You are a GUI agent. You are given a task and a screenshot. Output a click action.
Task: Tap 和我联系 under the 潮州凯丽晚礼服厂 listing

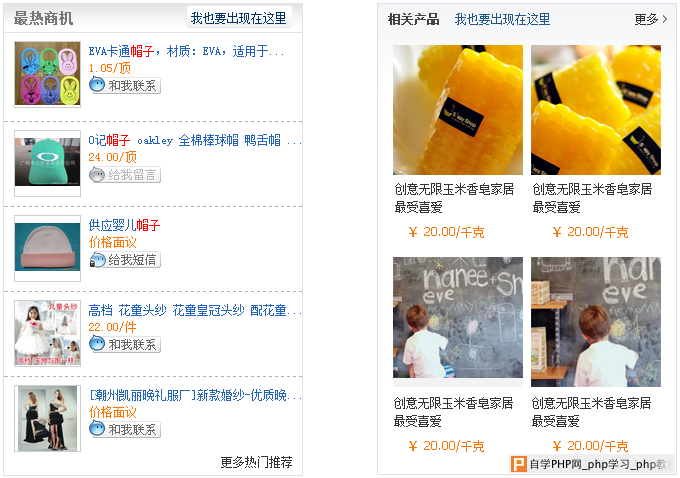pos(125,429)
